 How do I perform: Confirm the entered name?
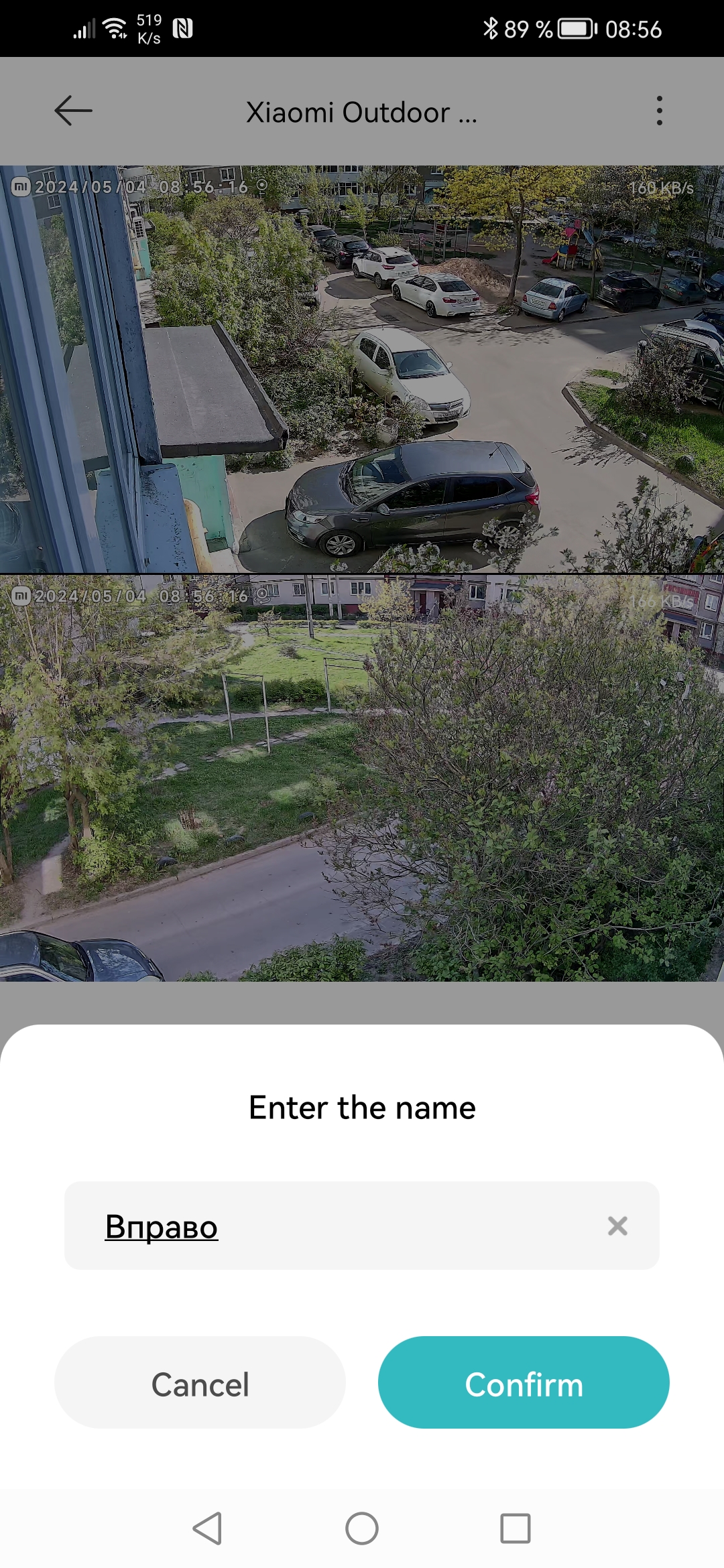click(524, 1384)
